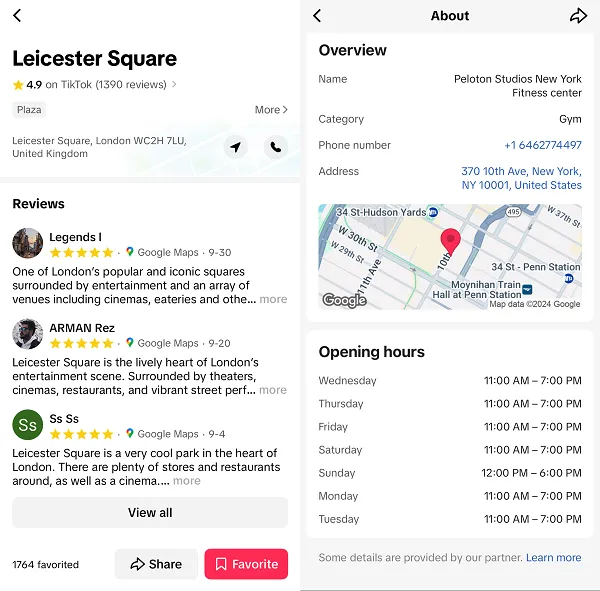The height and width of the screenshot is (591, 600).
Task: Add Leicester Square to favorites
Action: pyautogui.click(x=246, y=564)
